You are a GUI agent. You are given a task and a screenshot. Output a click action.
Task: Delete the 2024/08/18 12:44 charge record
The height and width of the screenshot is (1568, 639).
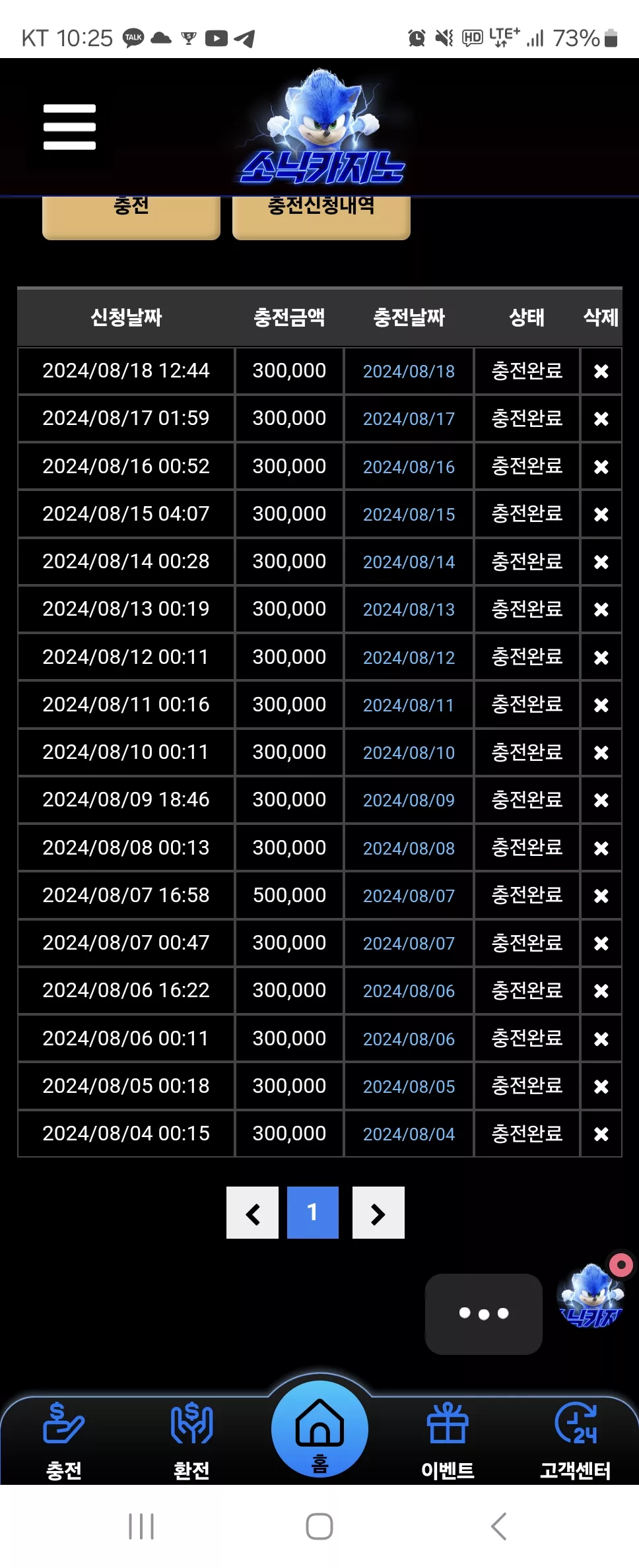pos(601,372)
